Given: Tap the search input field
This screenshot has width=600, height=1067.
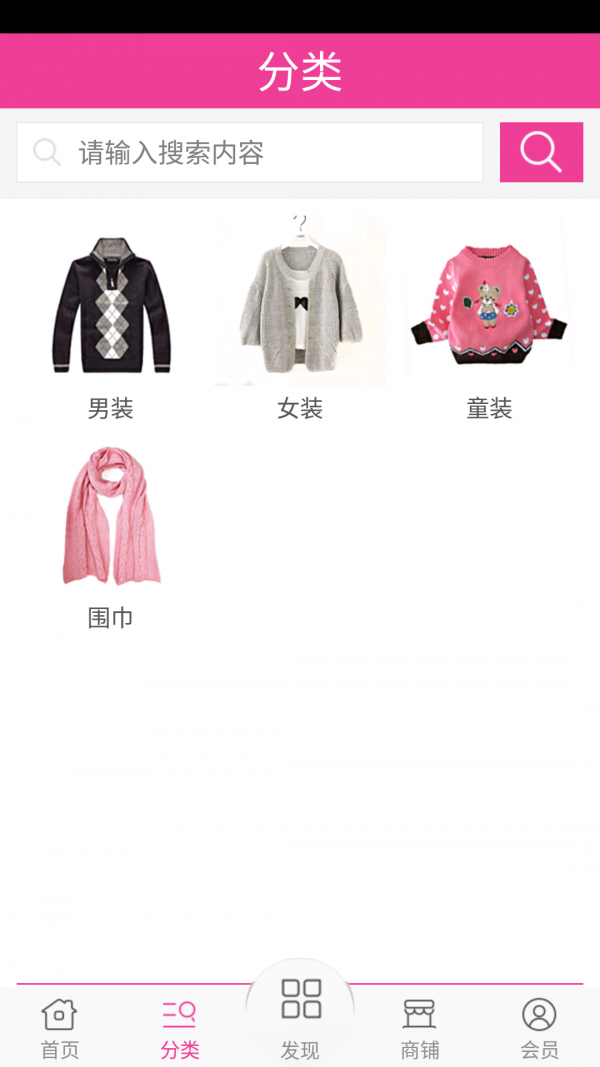Looking at the screenshot, I should click(250, 152).
